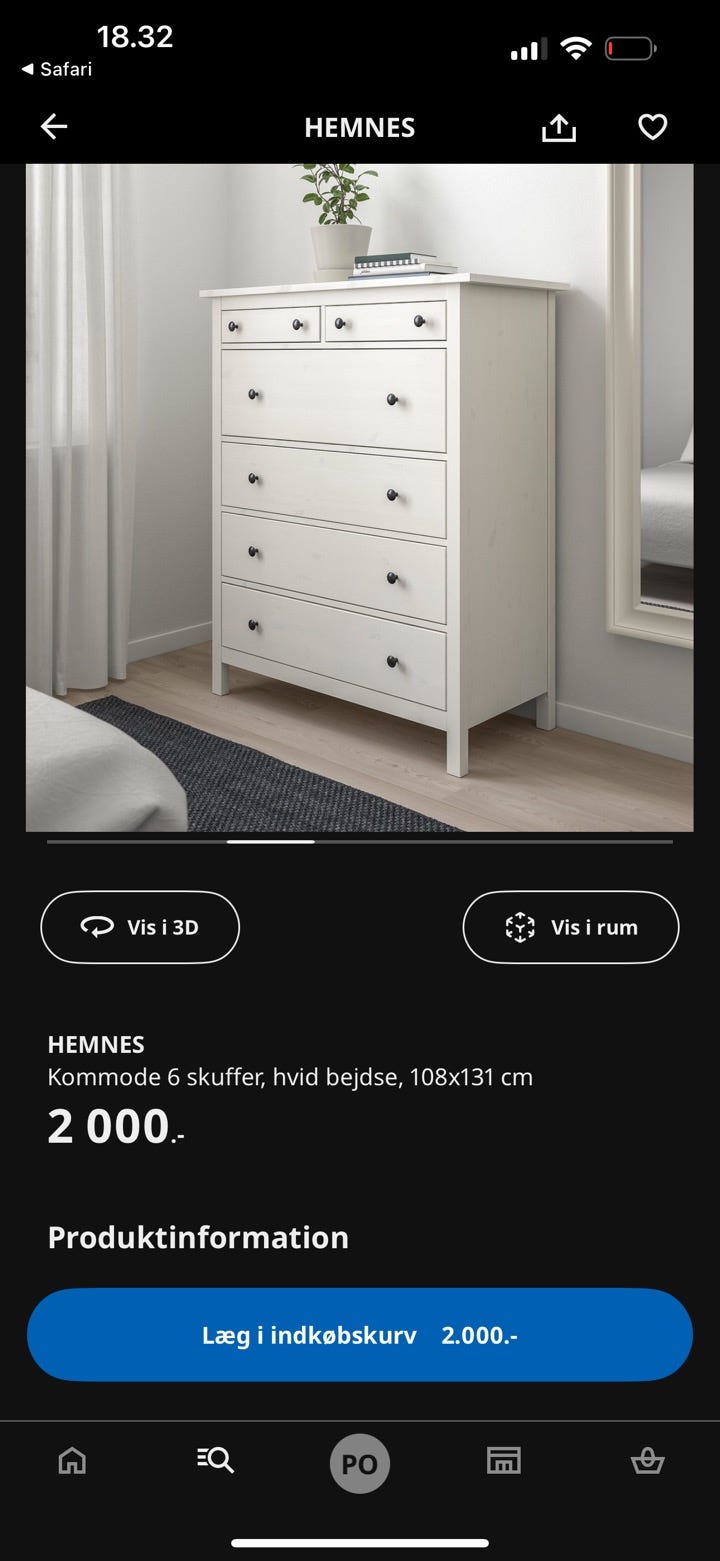Image resolution: width=720 pixels, height=1561 pixels.
Task: Open the home screen from bottom navigation
Action: tap(72, 1461)
